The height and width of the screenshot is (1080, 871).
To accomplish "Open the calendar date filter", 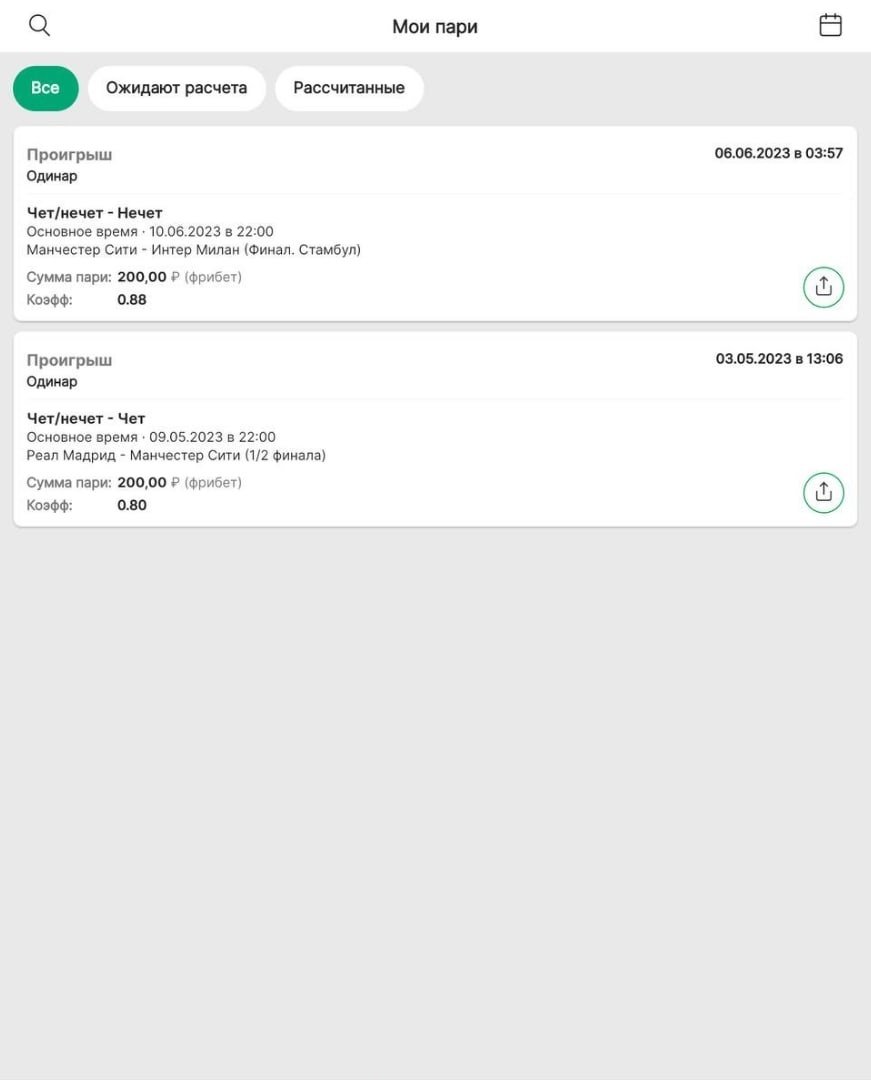I will pos(830,26).
